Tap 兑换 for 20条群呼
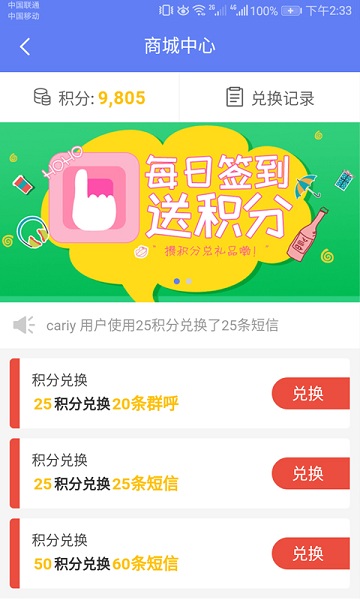The image size is (360, 600). [311, 393]
